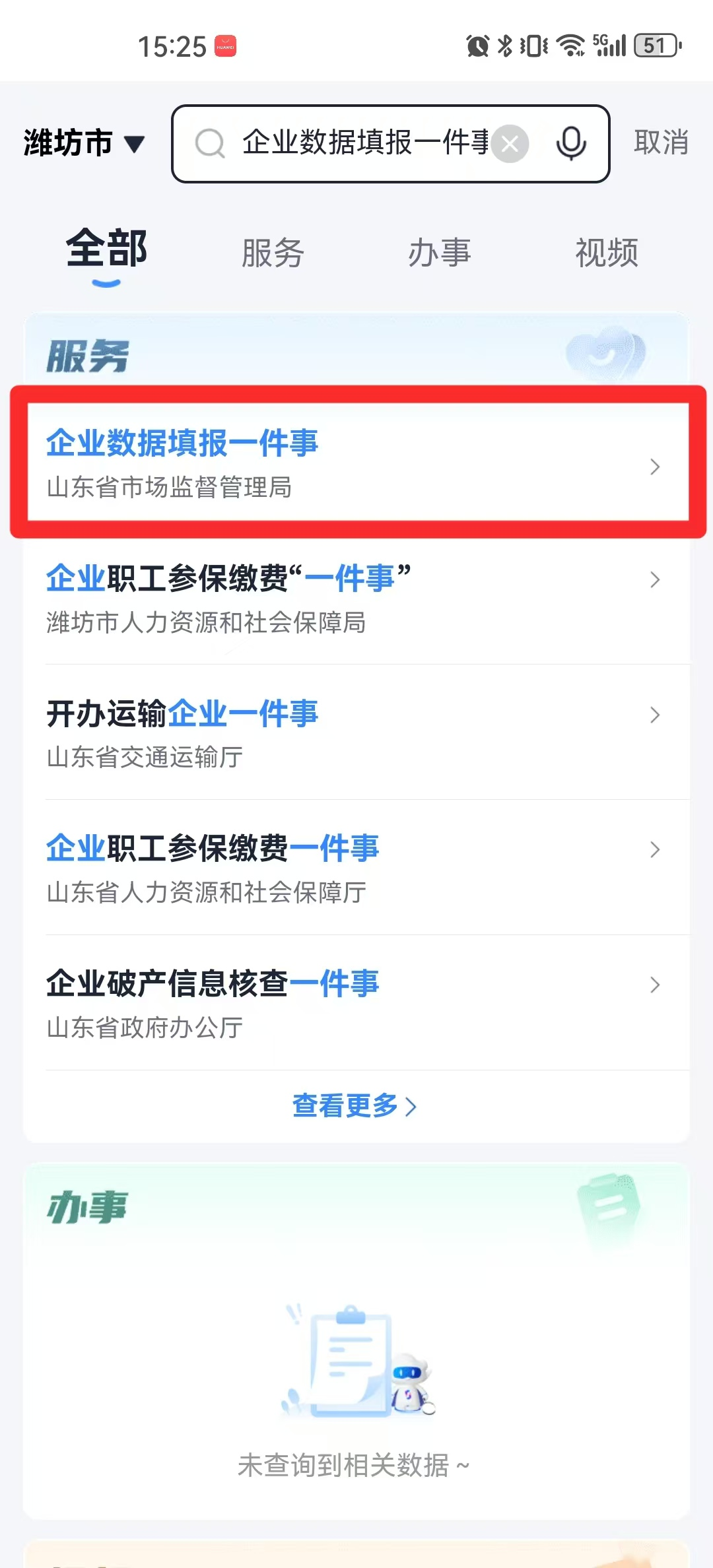Tap the search box with 企业数据填报一件事
The height and width of the screenshot is (1568, 713).
(x=363, y=143)
